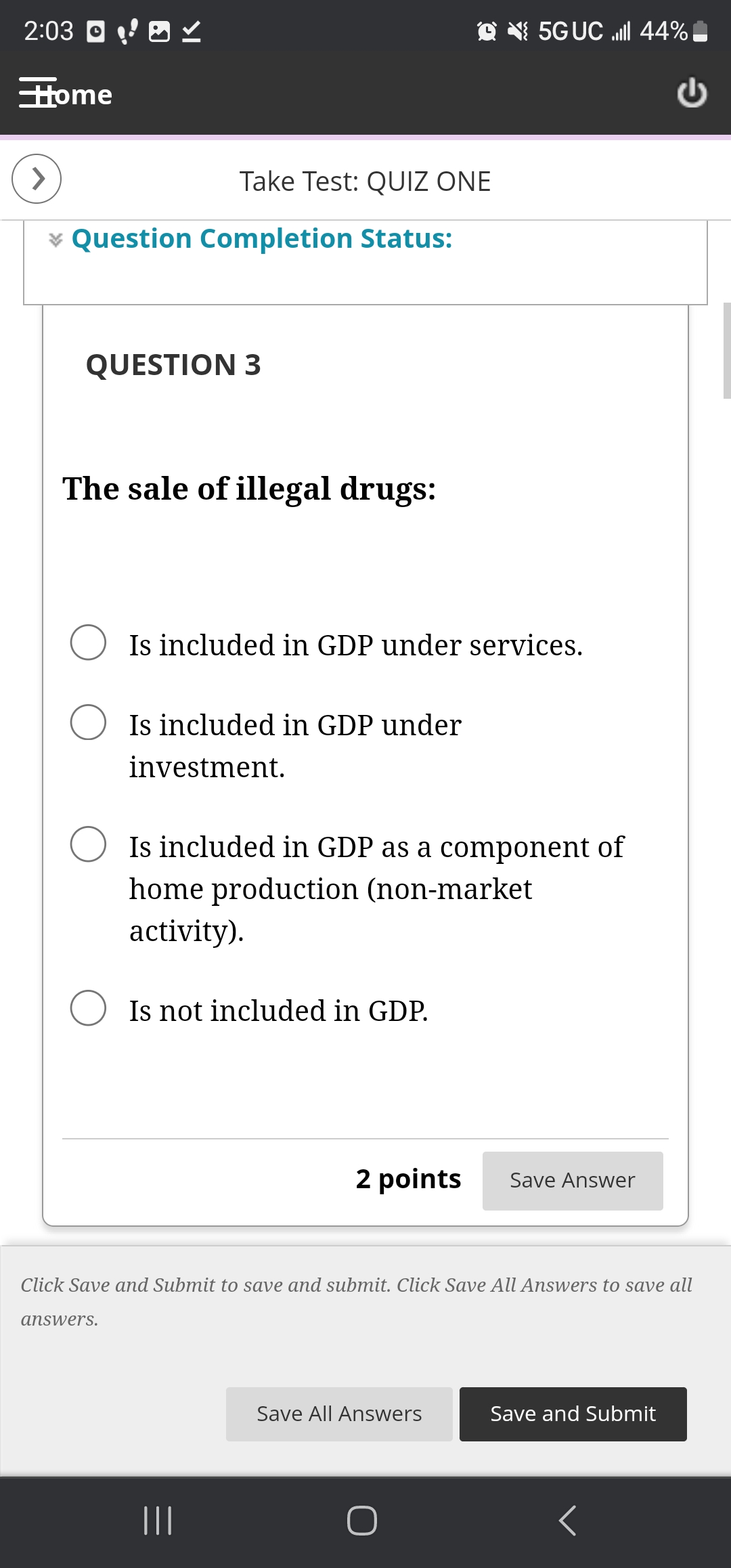Tap the battery indicator in status bar
The width and height of the screenshot is (731, 1568).
(x=700, y=30)
